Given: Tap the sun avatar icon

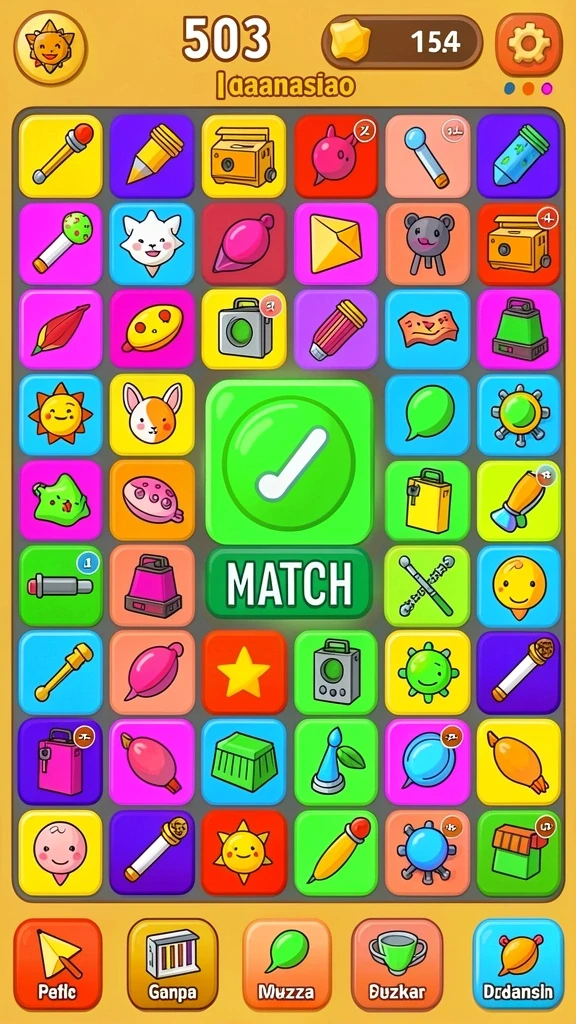Looking at the screenshot, I should pyautogui.click(x=50, y=47).
